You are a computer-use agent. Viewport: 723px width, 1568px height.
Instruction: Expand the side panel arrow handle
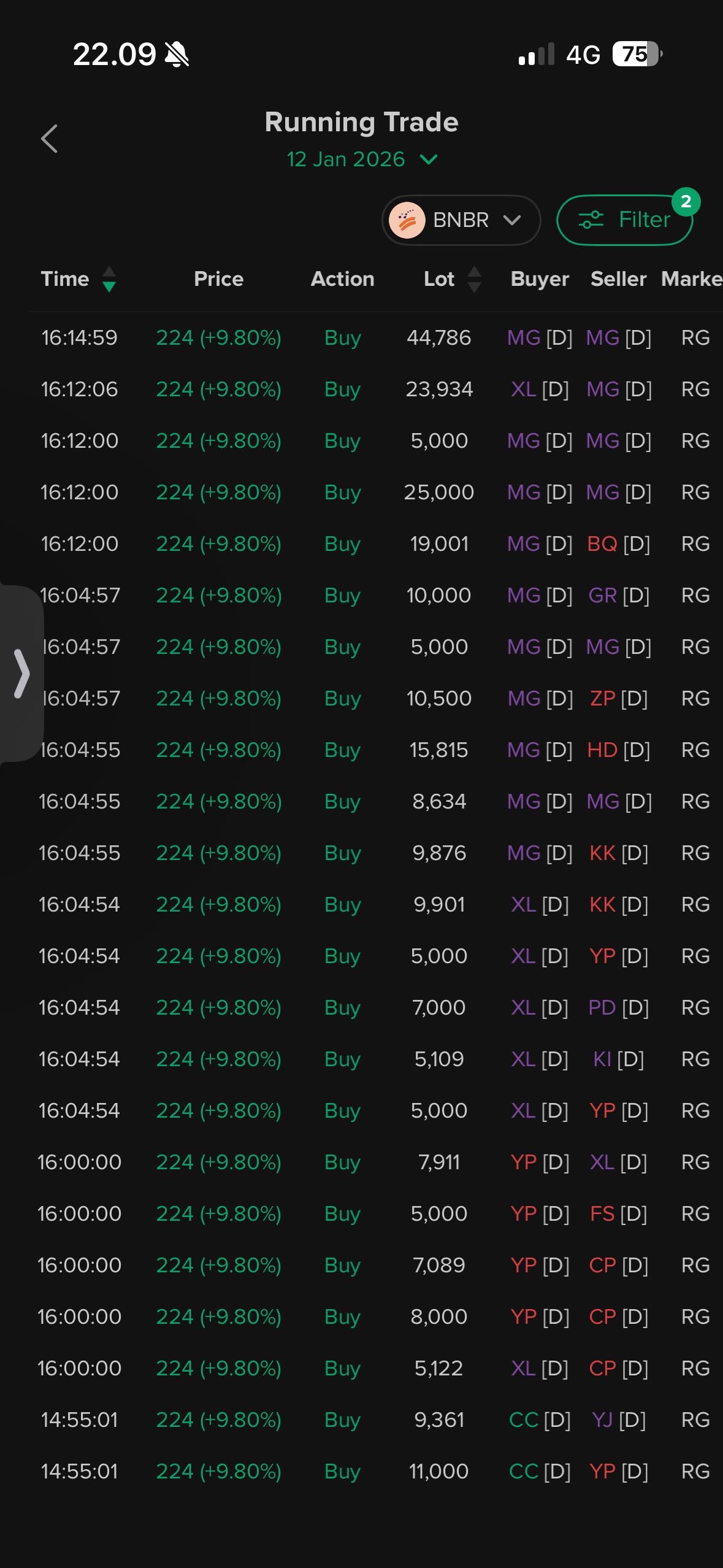pyautogui.click(x=21, y=674)
